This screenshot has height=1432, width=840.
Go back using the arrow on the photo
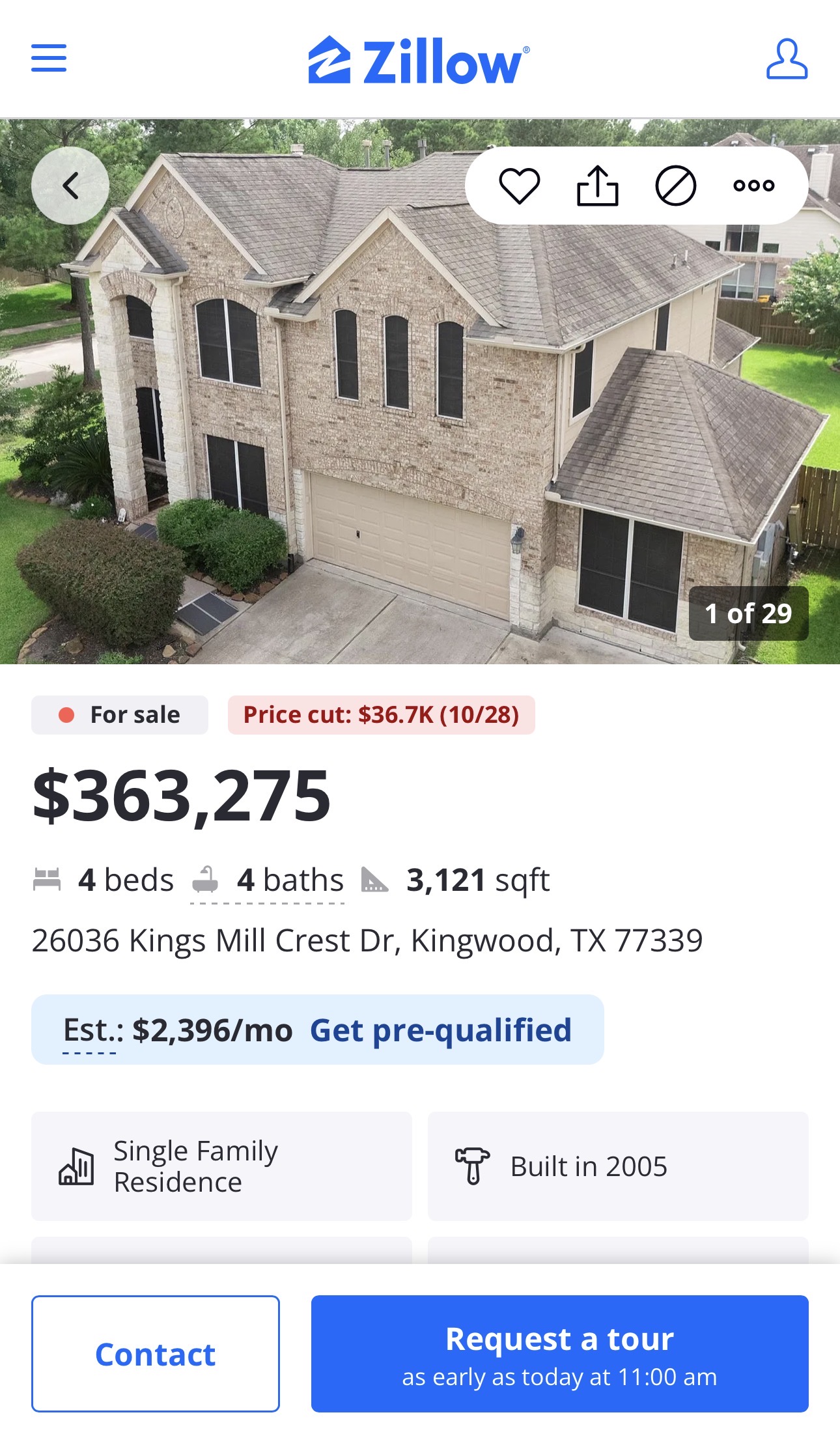pyautogui.click(x=70, y=186)
